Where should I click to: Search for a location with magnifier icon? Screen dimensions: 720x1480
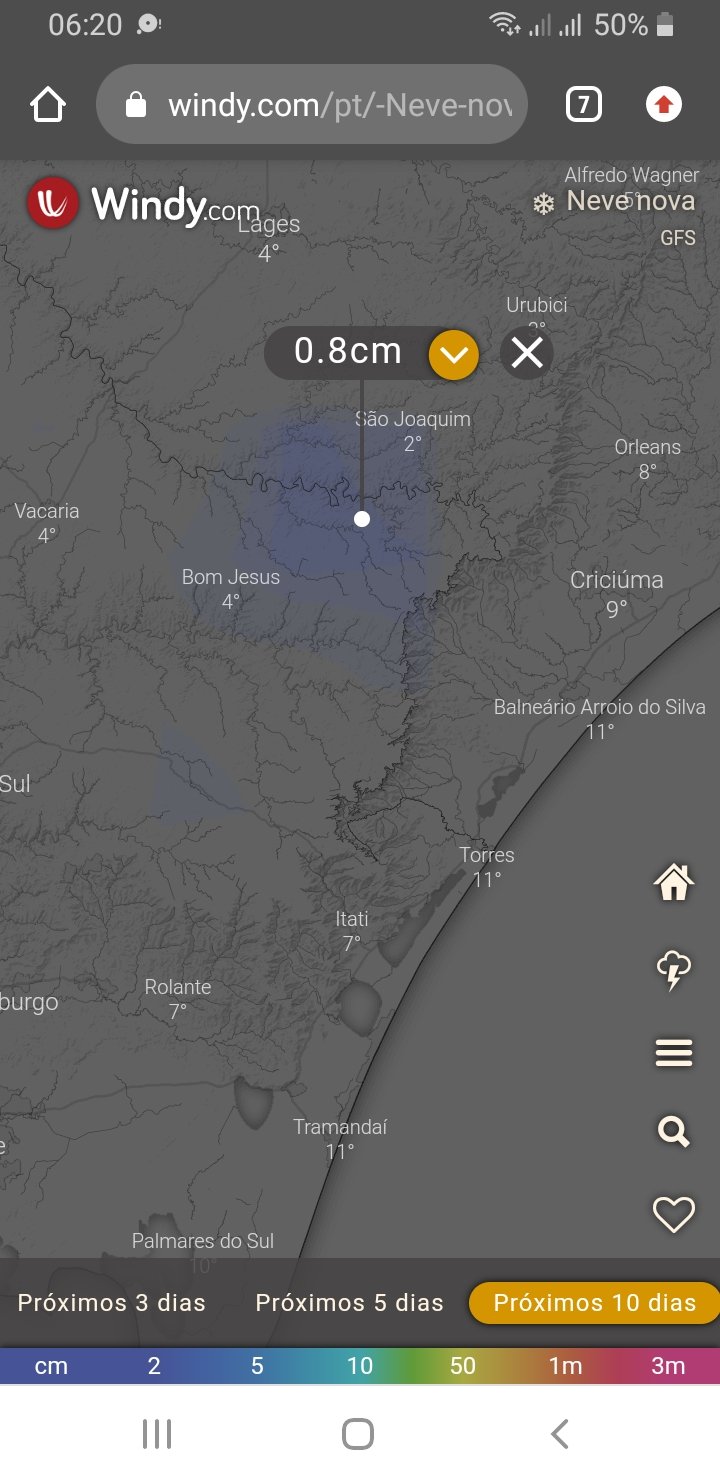(x=673, y=1132)
